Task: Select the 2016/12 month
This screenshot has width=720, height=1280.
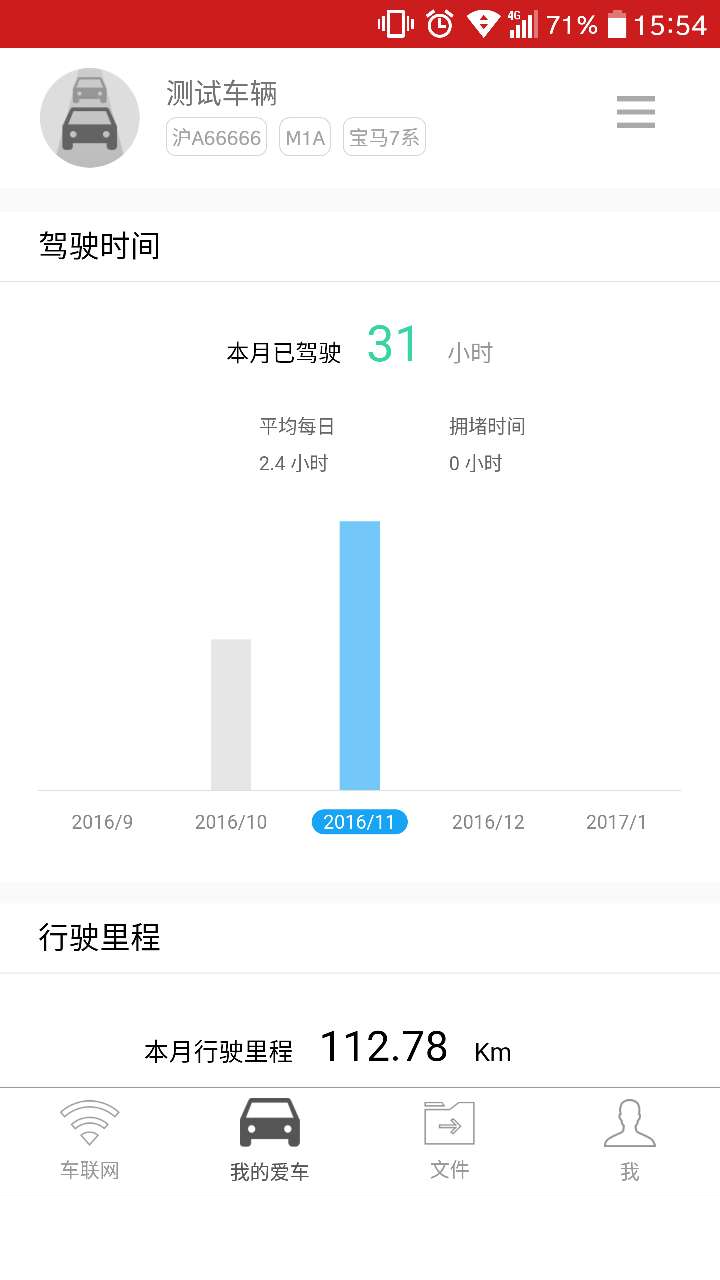Action: coord(488,822)
